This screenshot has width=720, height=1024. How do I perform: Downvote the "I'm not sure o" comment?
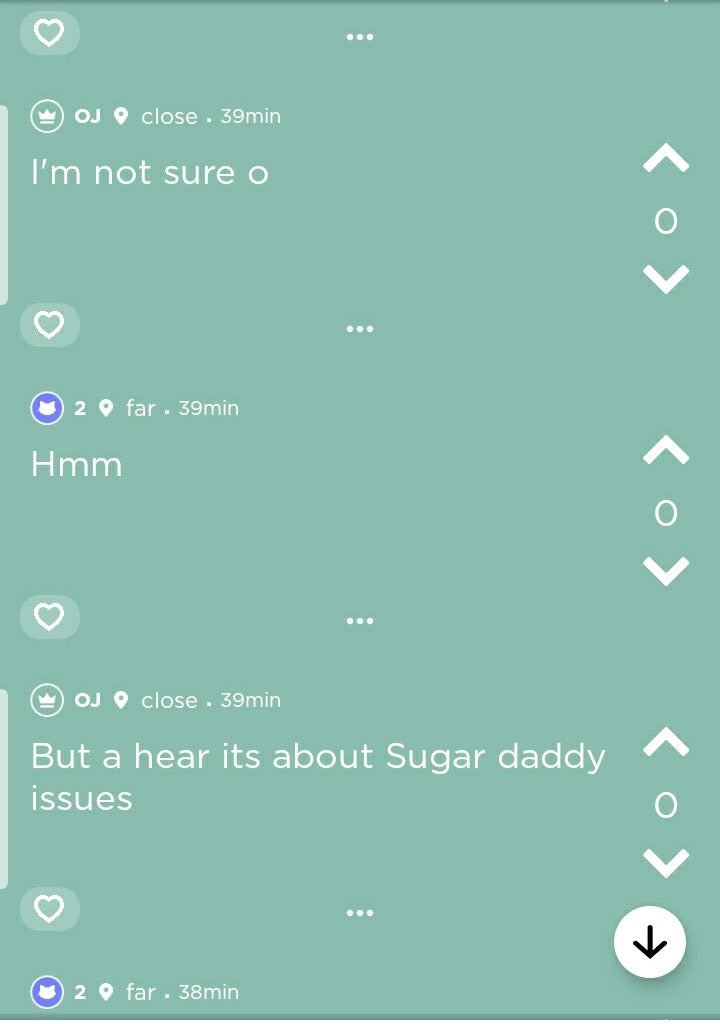[x=666, y=278]
